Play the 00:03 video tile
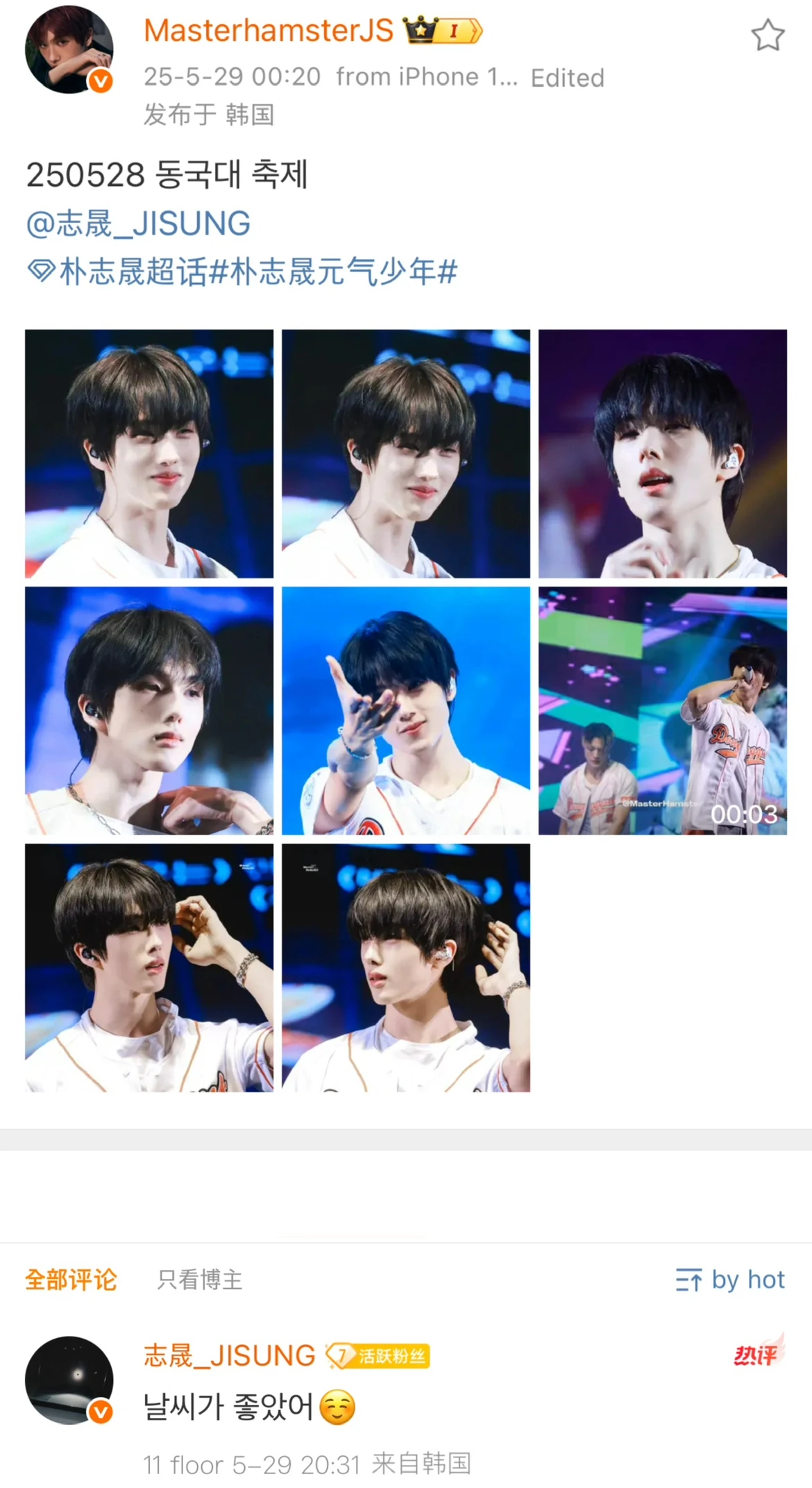Viewport: 812px width, 1488px height. tap(662, 710)
